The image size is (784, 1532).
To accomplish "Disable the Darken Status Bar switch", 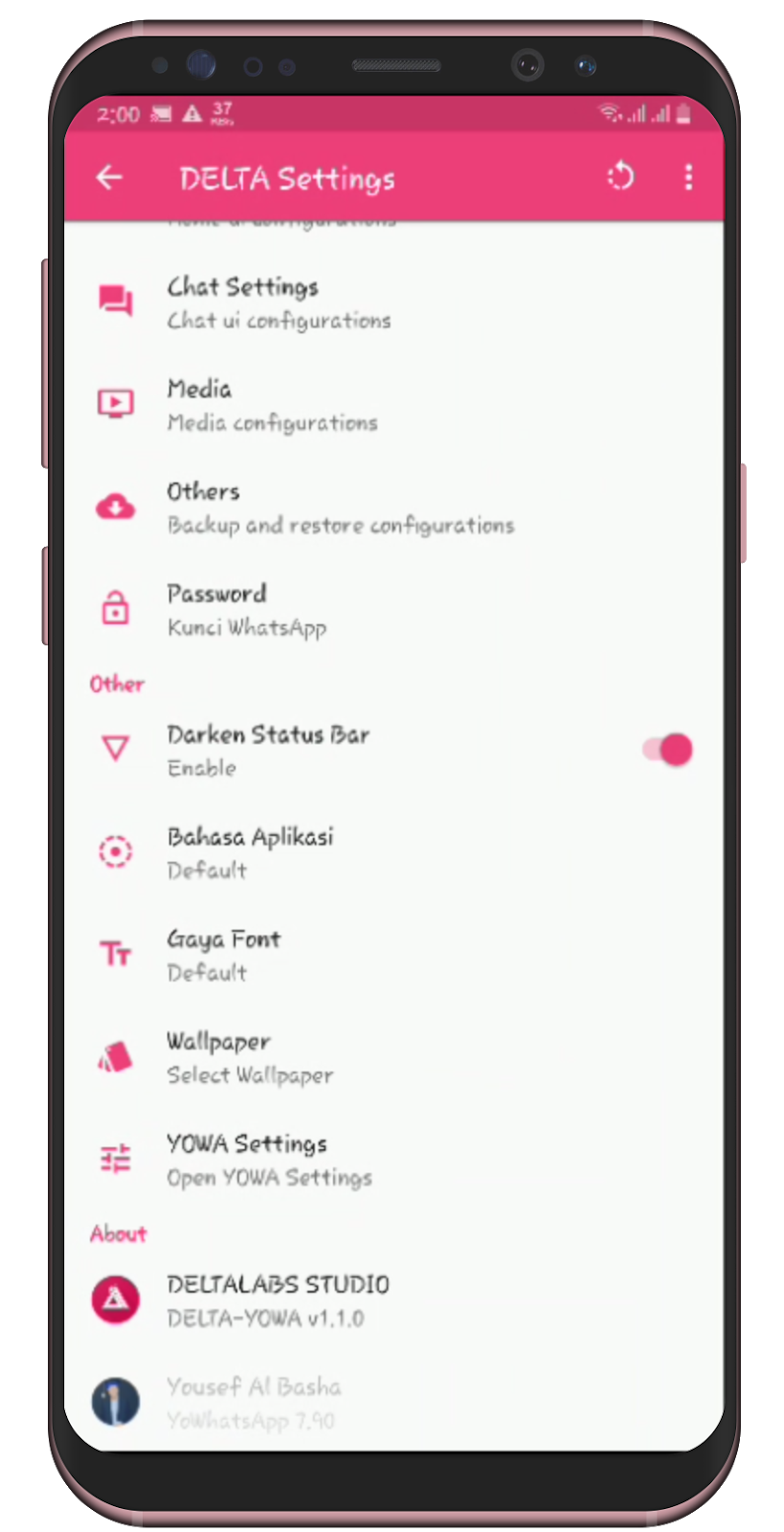I will 667,750.
